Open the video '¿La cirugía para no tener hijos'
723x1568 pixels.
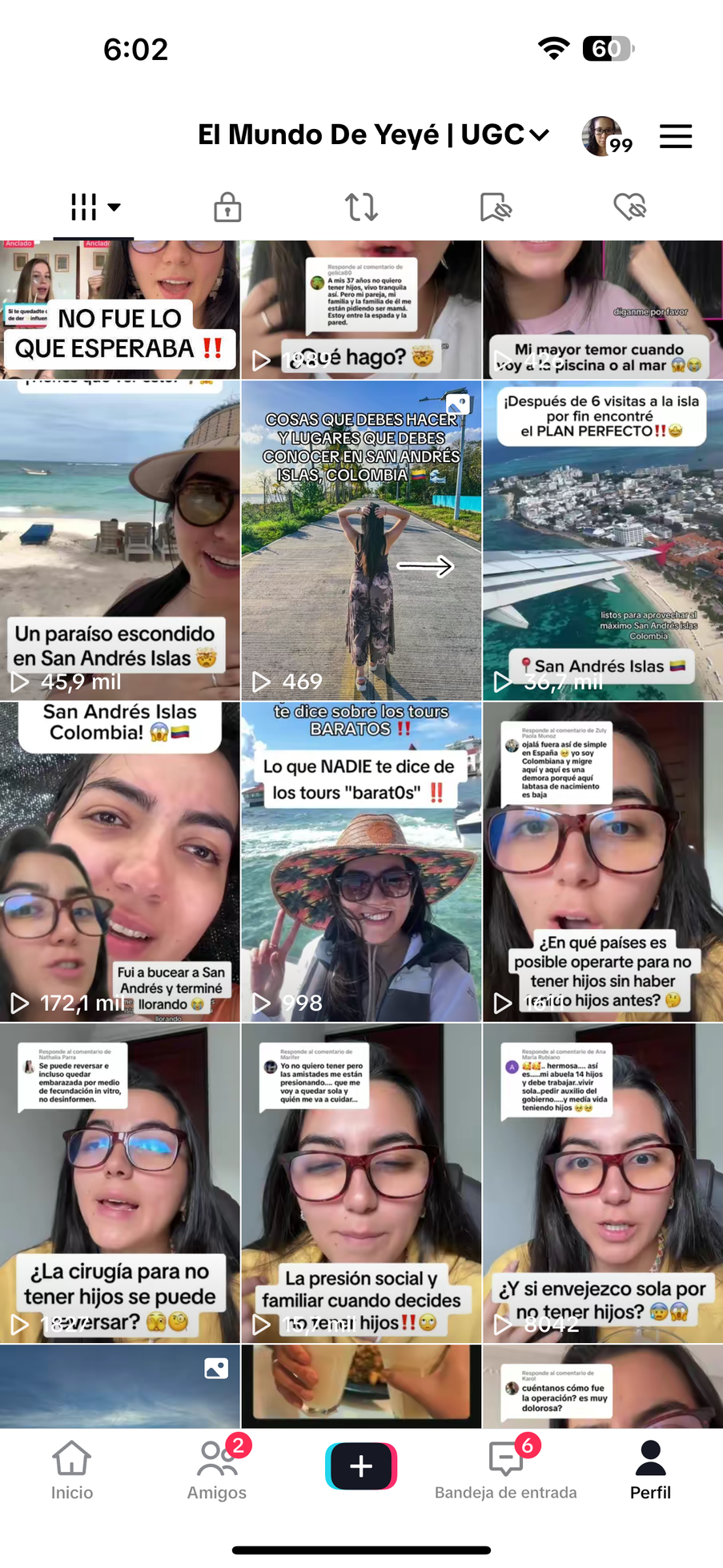click(119, 1183)
